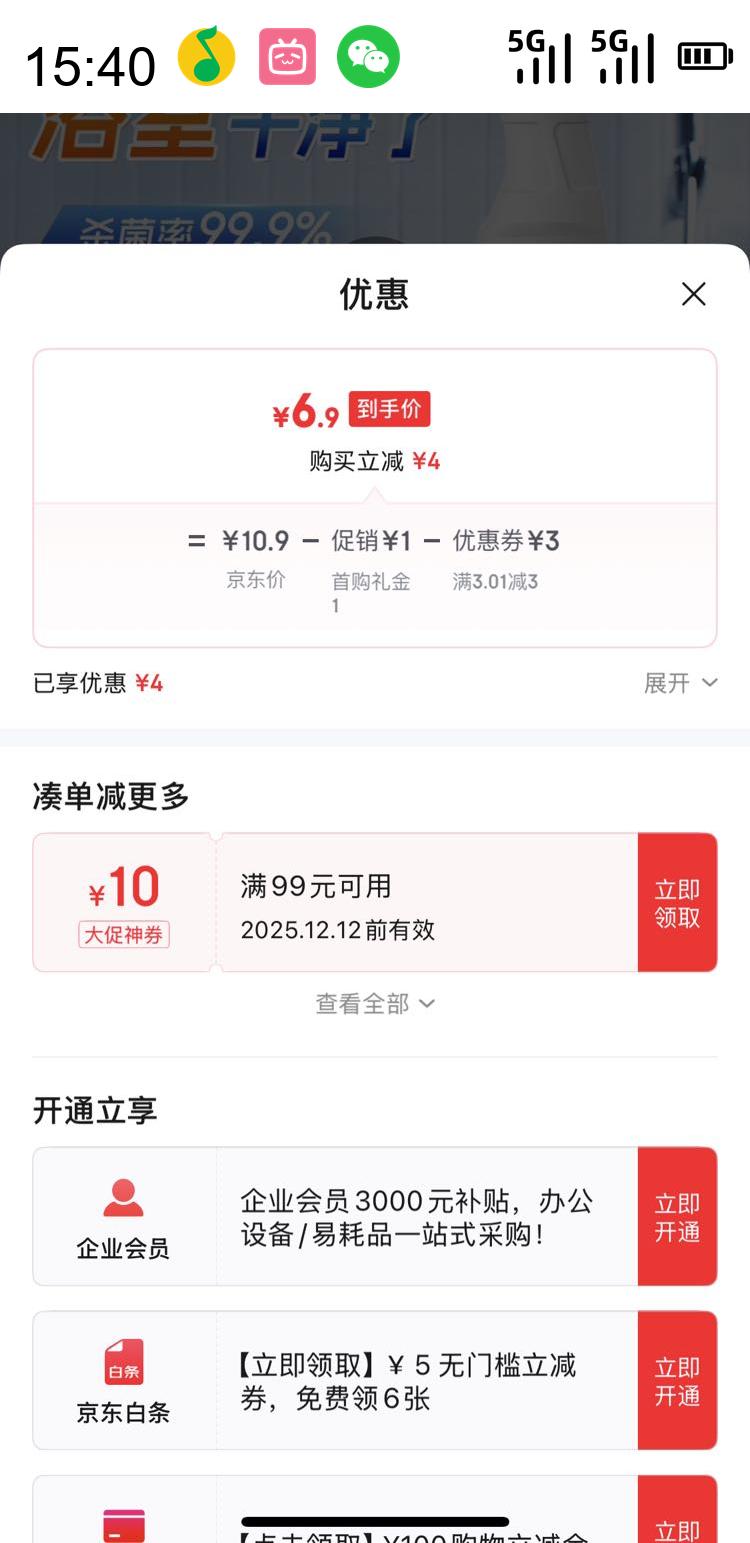This screenshot has height=1543, width=750.
Task: Close the 优惠 popup with the X
Action: pos(693,293)
